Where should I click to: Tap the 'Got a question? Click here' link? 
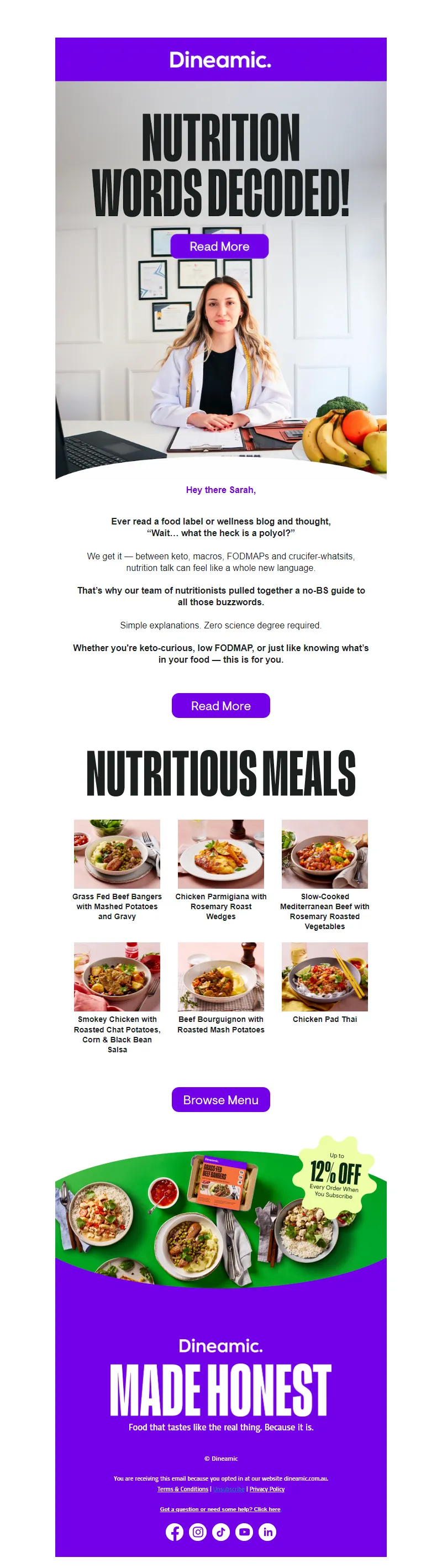click(x=220, y=1509)
